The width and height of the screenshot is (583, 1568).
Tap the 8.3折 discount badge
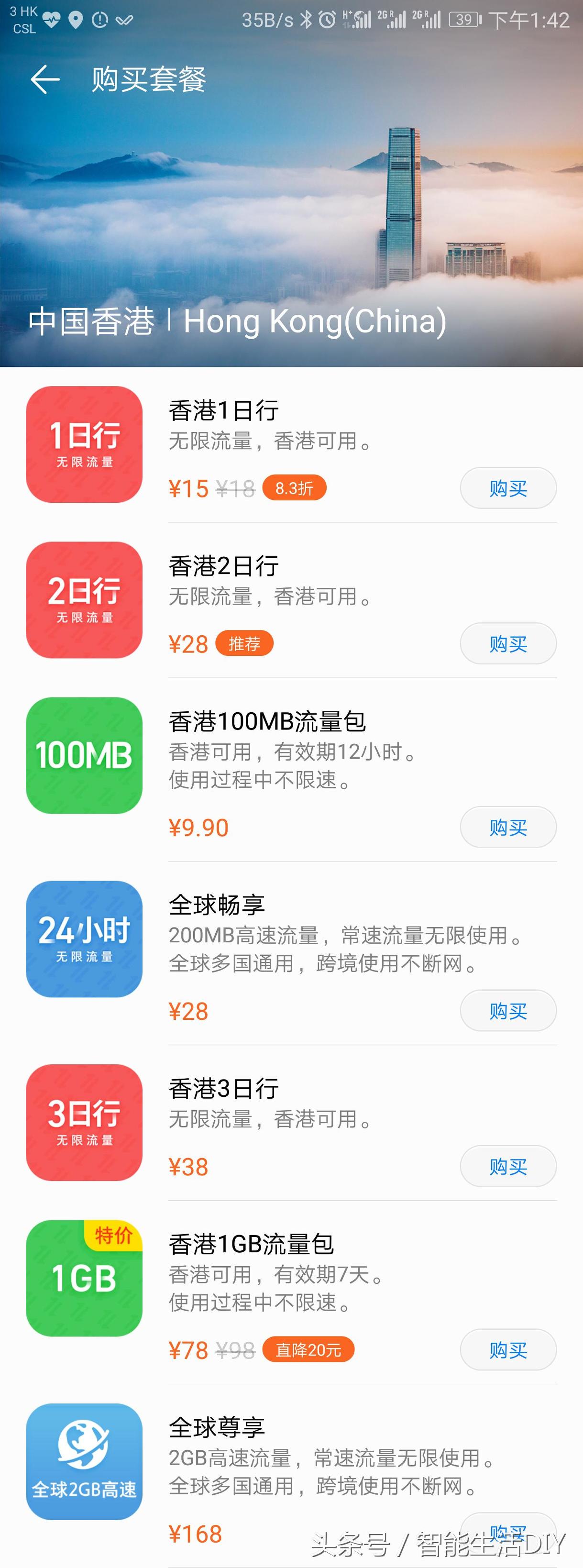(x=295, y=487)
